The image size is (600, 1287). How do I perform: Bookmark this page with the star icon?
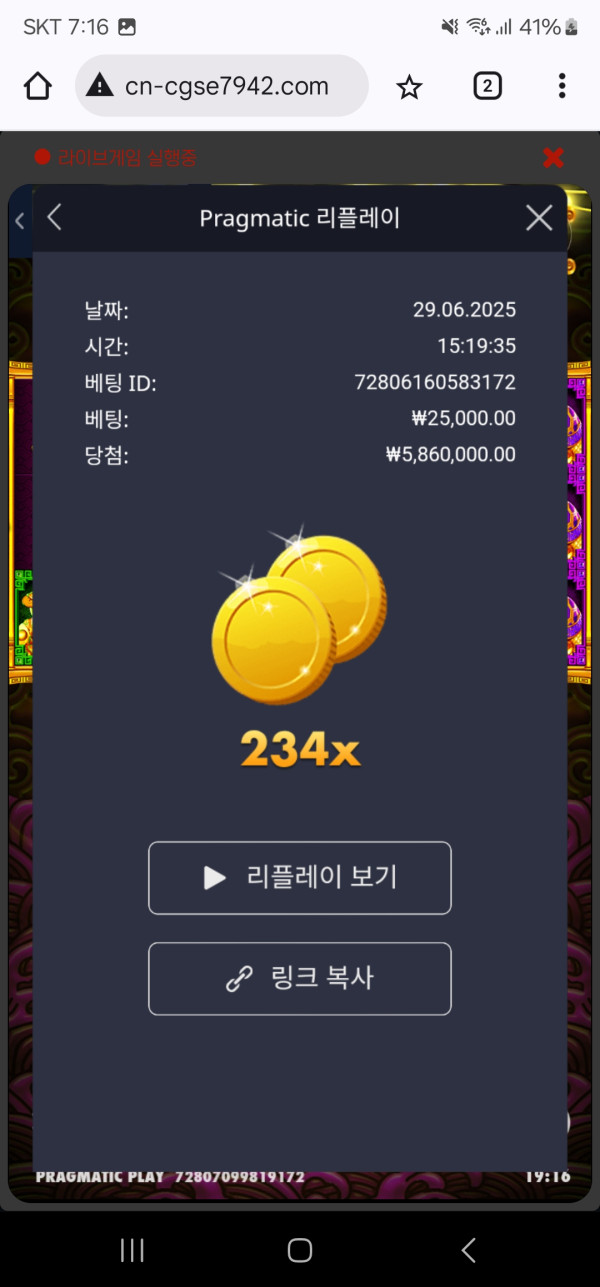[409, 87]
